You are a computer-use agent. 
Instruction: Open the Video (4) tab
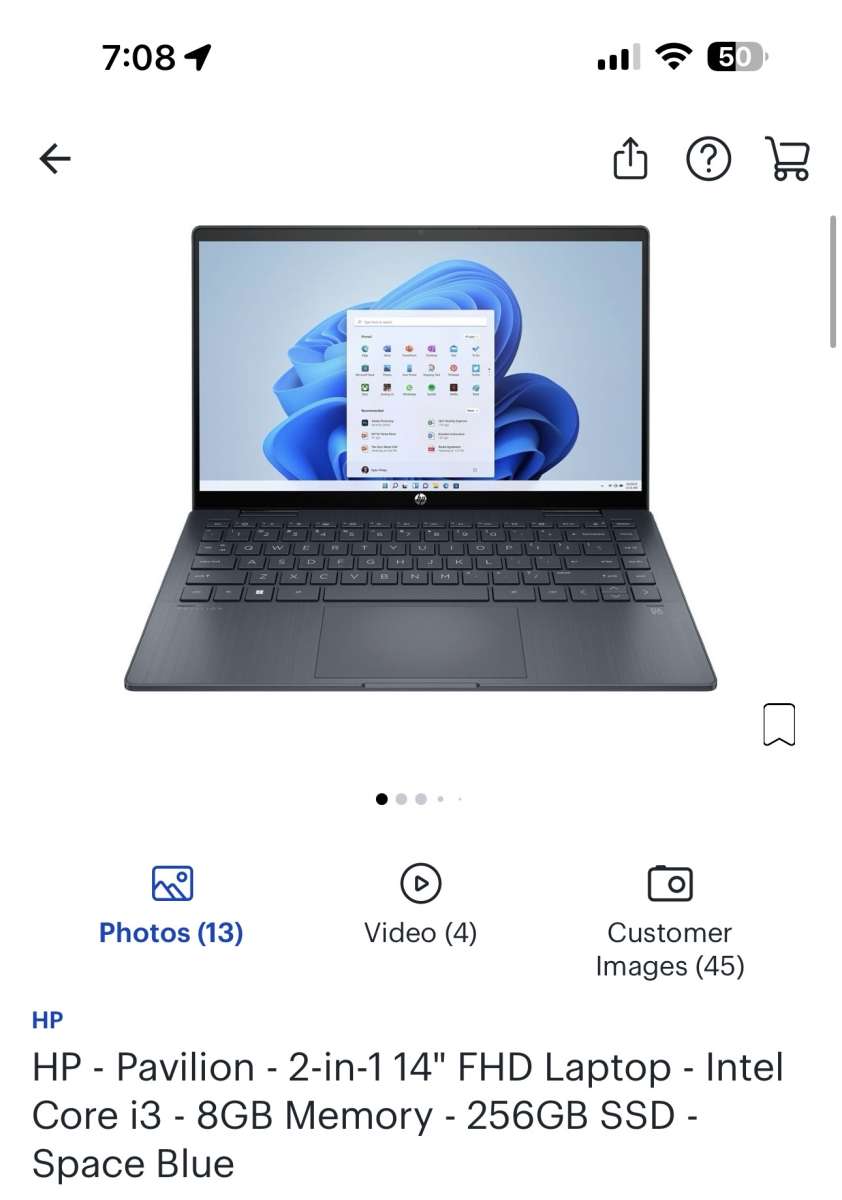click(x=420, y=932)
